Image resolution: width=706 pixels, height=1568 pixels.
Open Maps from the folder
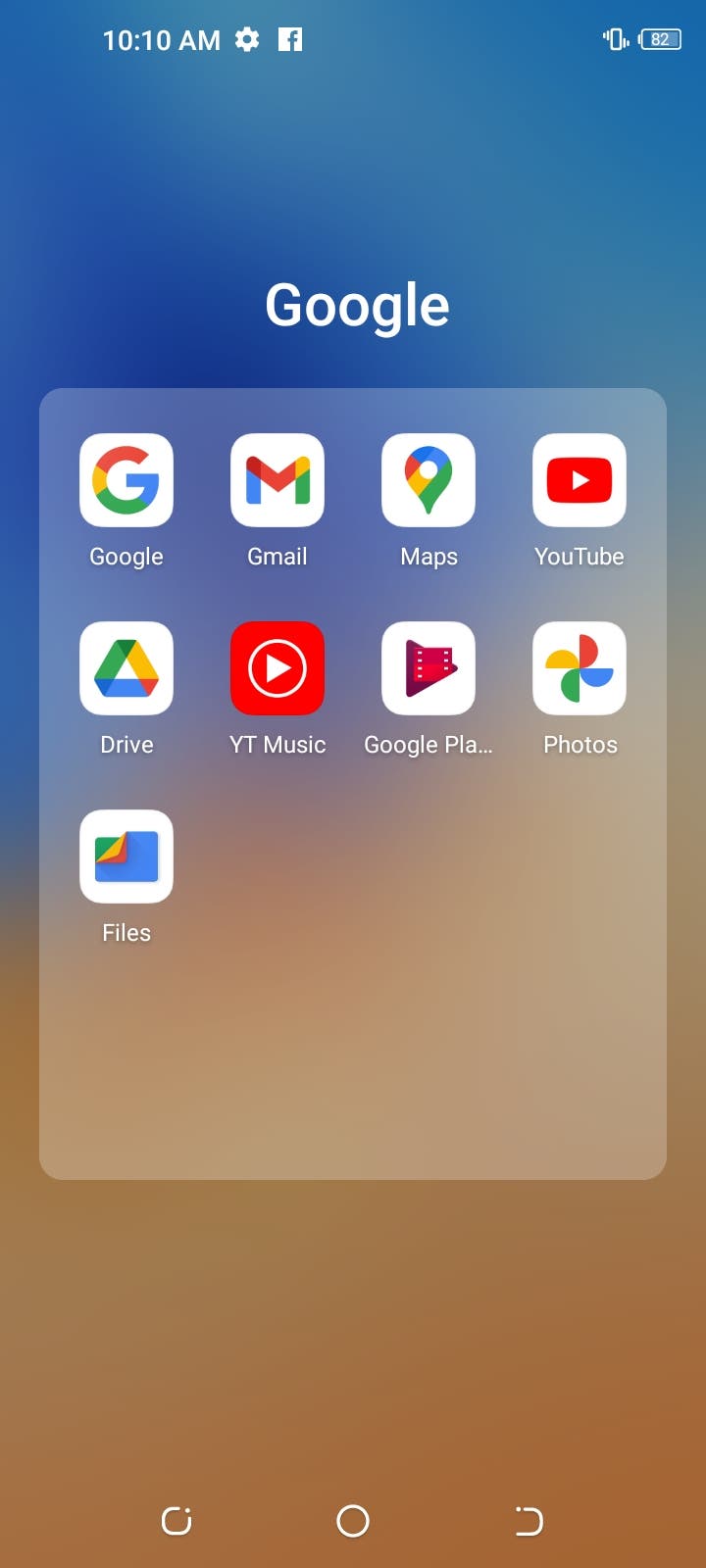point(429,480)
